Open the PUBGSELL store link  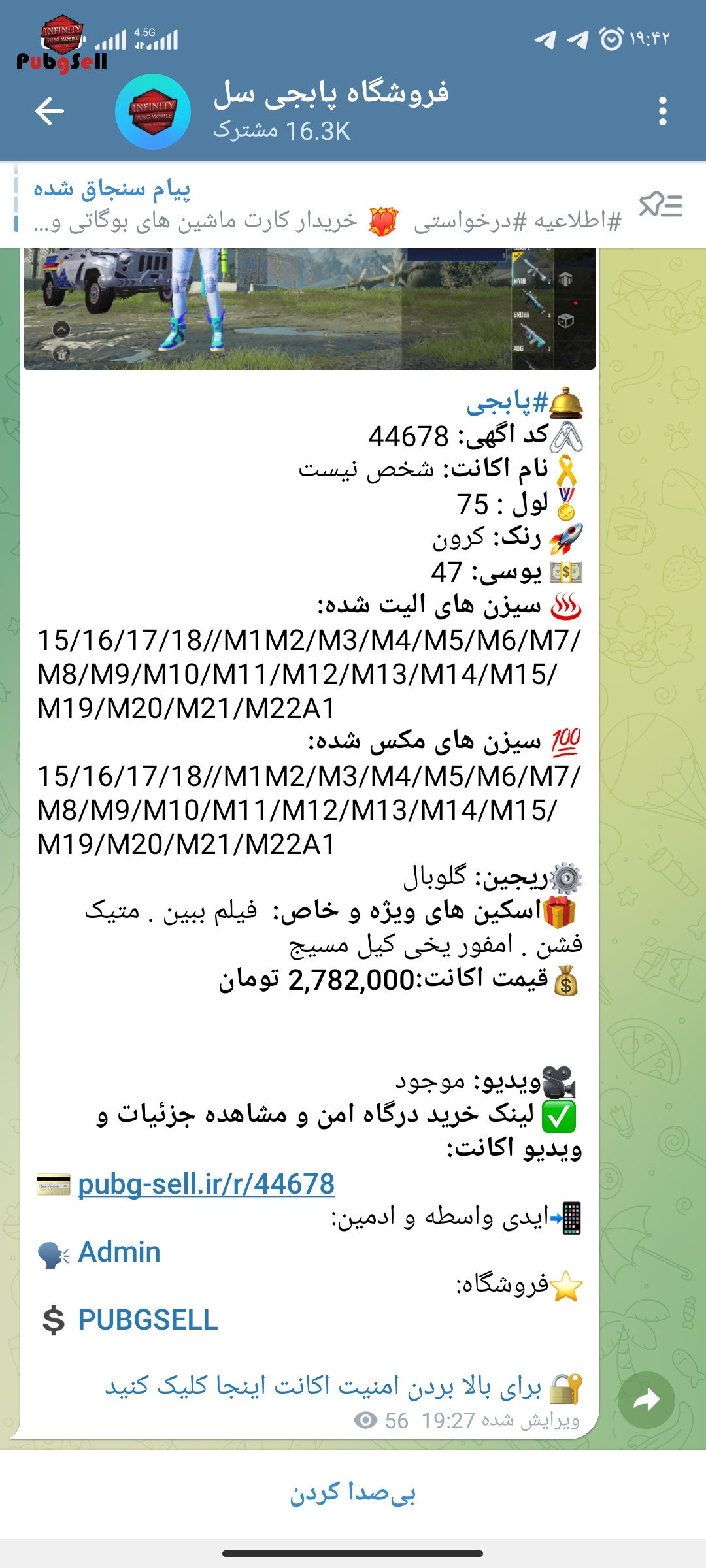(148, 1320)
